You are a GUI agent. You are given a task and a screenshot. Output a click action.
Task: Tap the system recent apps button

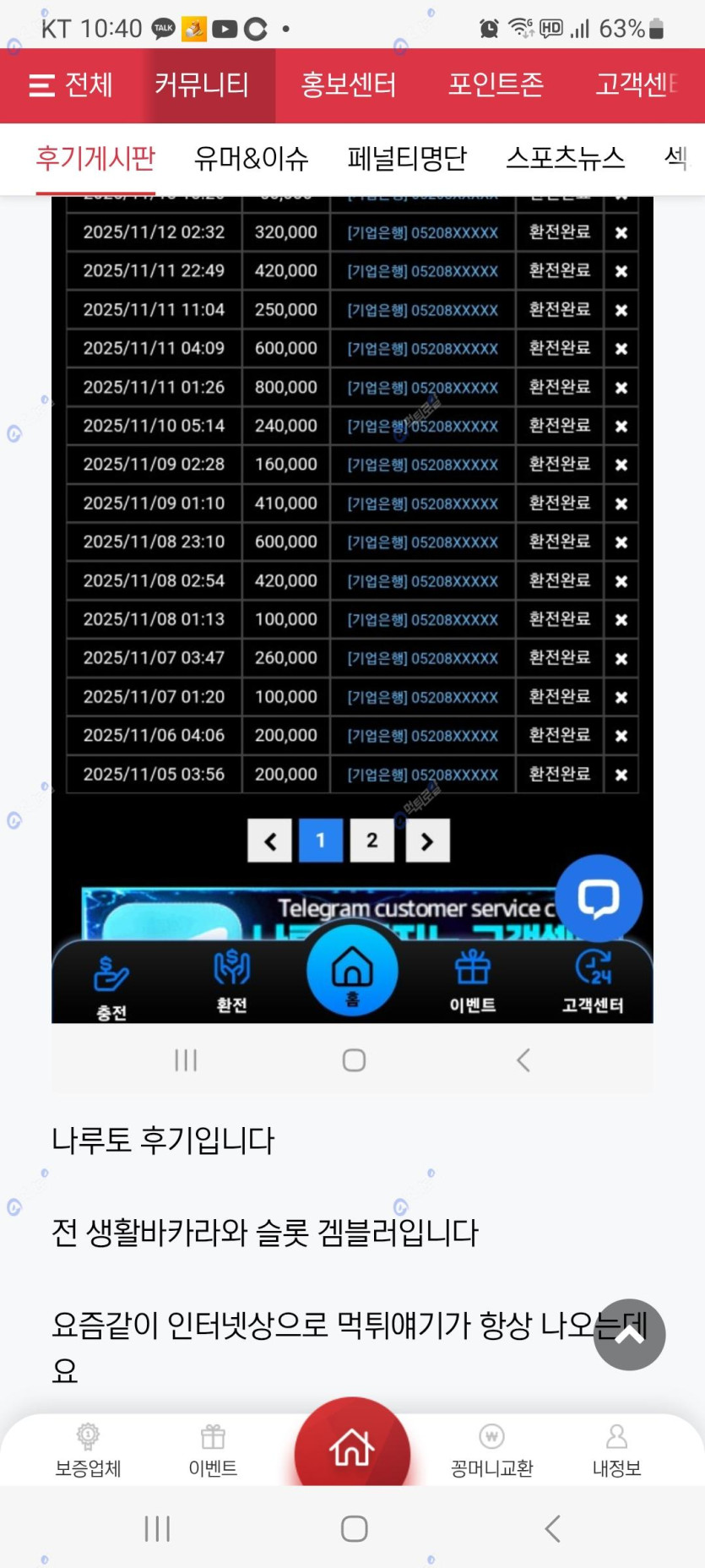[157, 1528]
